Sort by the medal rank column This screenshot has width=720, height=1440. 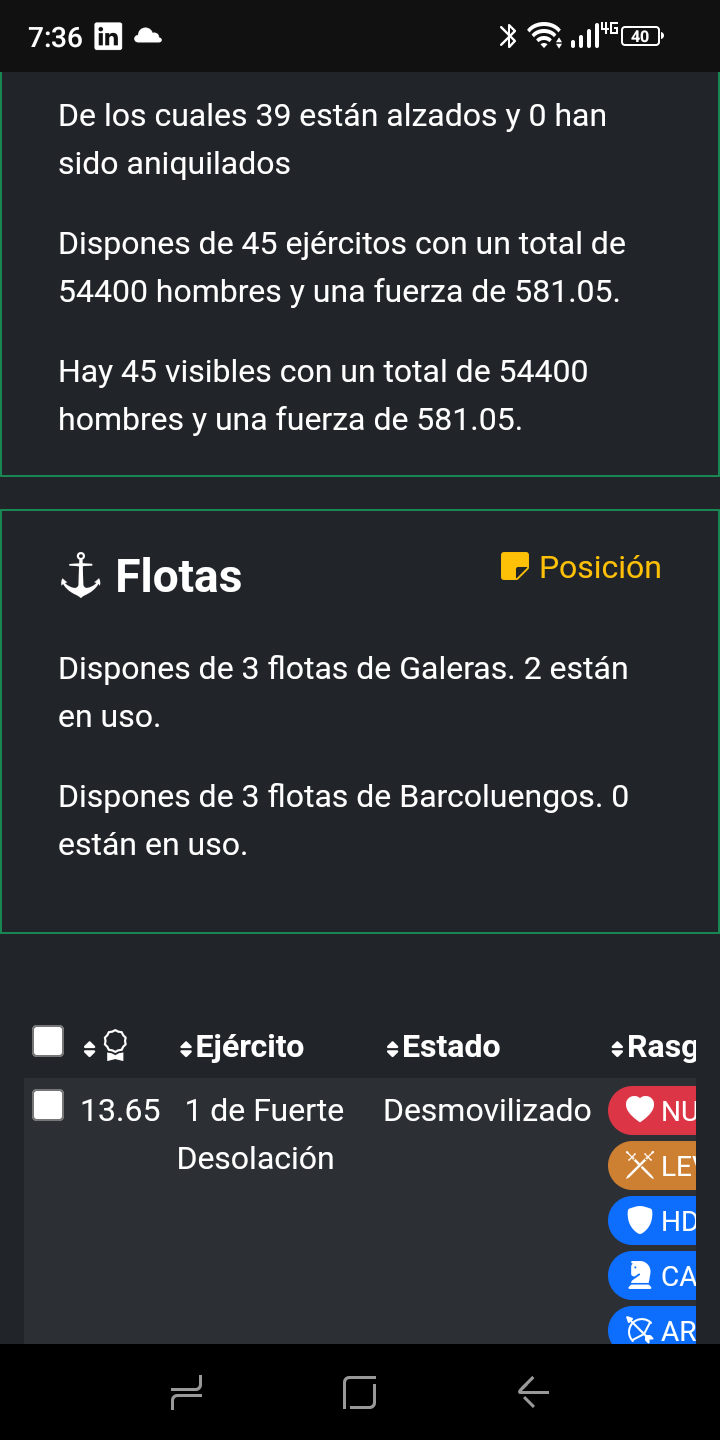108,1047
